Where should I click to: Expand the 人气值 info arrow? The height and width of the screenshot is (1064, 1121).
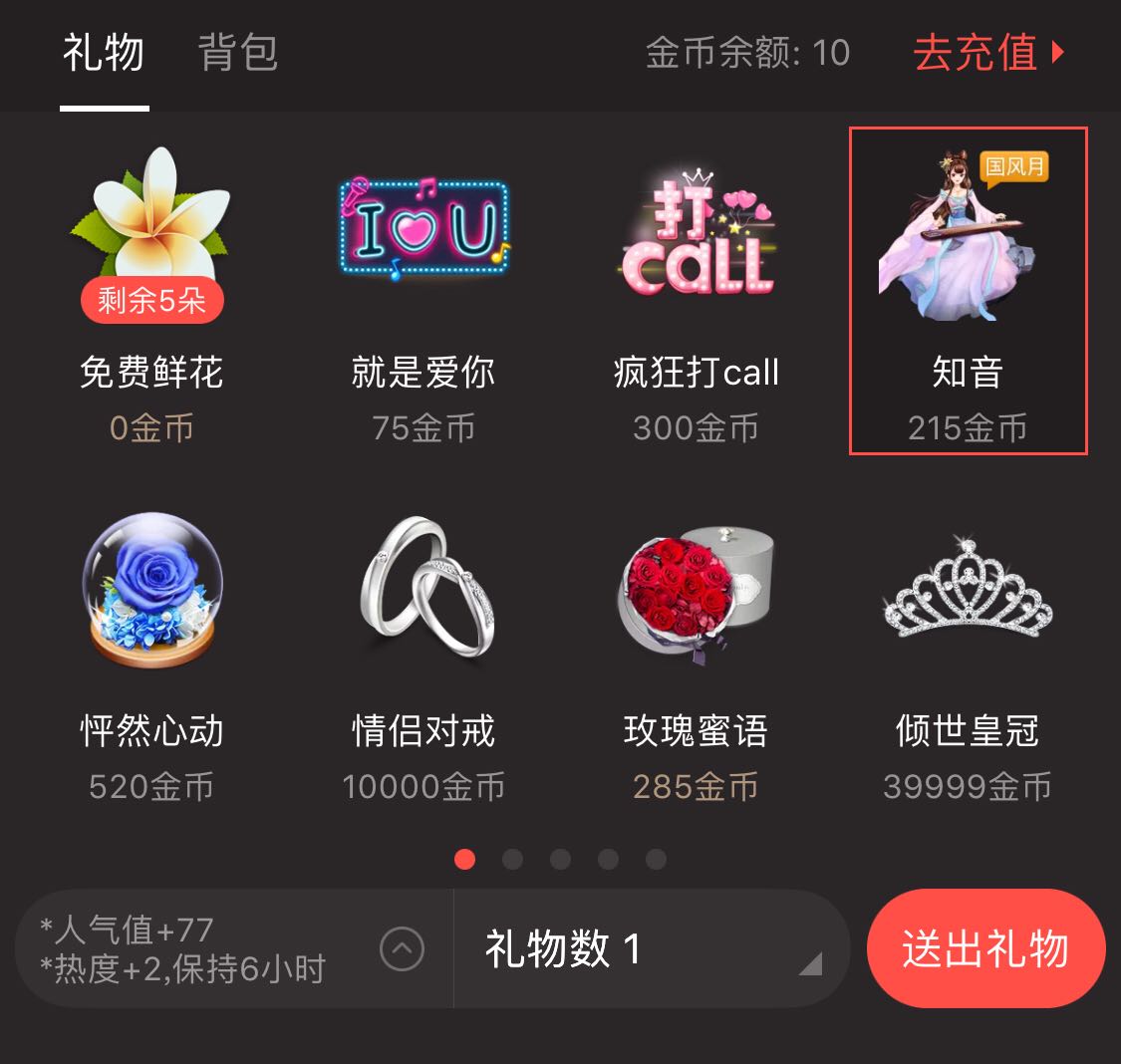point(403,948)
